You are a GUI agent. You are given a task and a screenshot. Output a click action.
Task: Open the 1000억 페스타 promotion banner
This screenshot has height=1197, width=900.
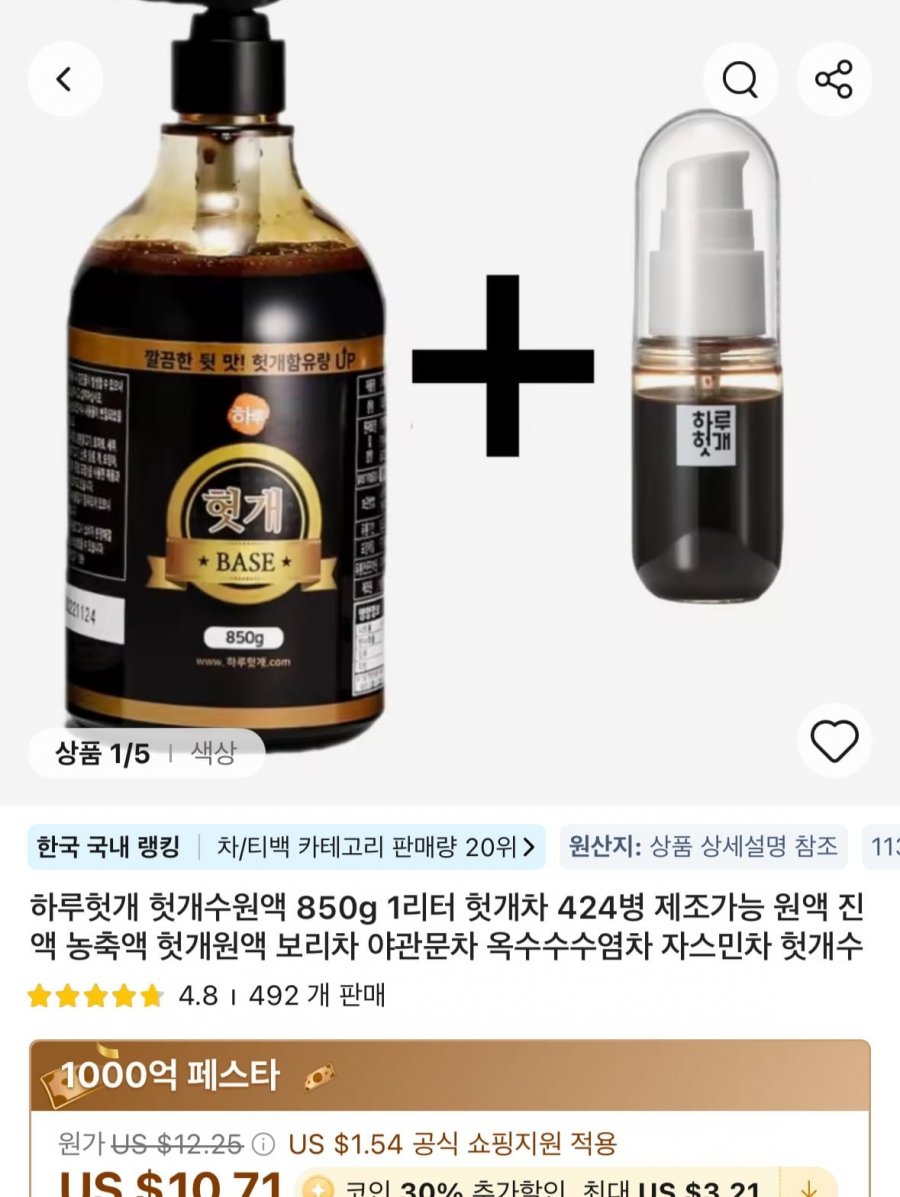(449, 1076)
